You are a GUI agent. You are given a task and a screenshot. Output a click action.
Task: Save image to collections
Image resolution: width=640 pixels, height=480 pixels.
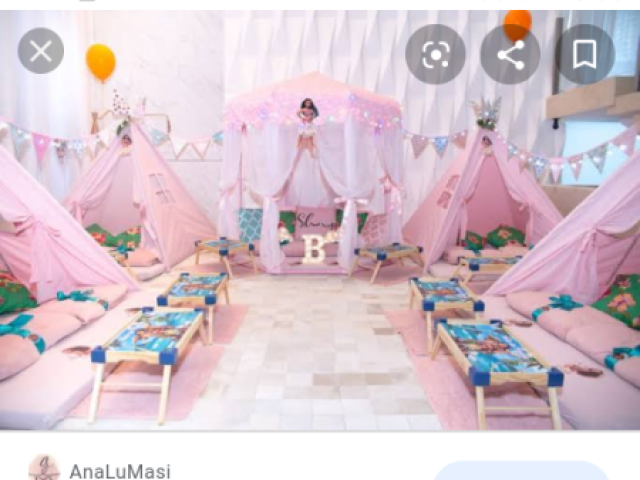(585, 54)
